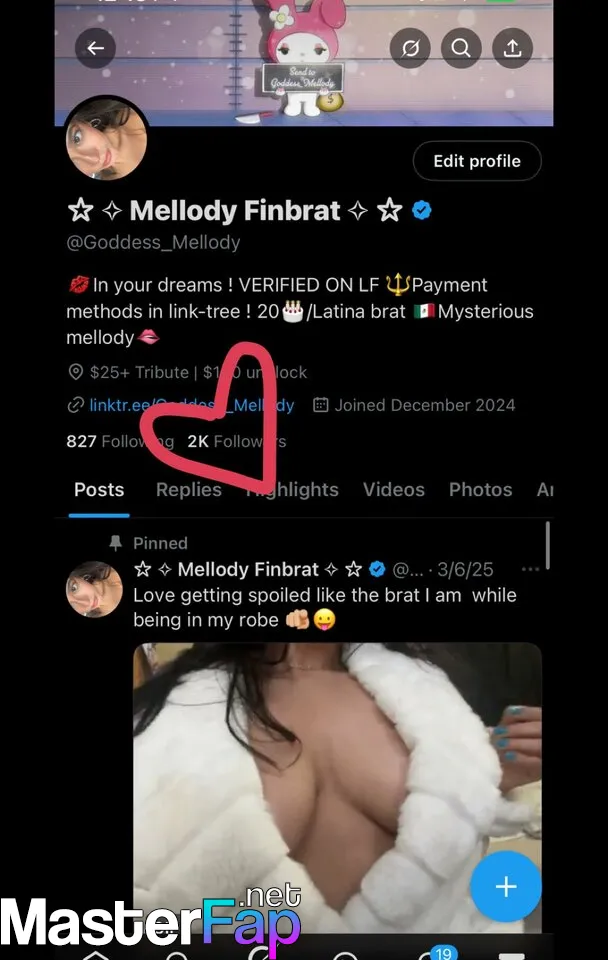Open the Edit profile button
Image resolution: width=608 pixels, height=960 pixels.
tap(476, 161)
